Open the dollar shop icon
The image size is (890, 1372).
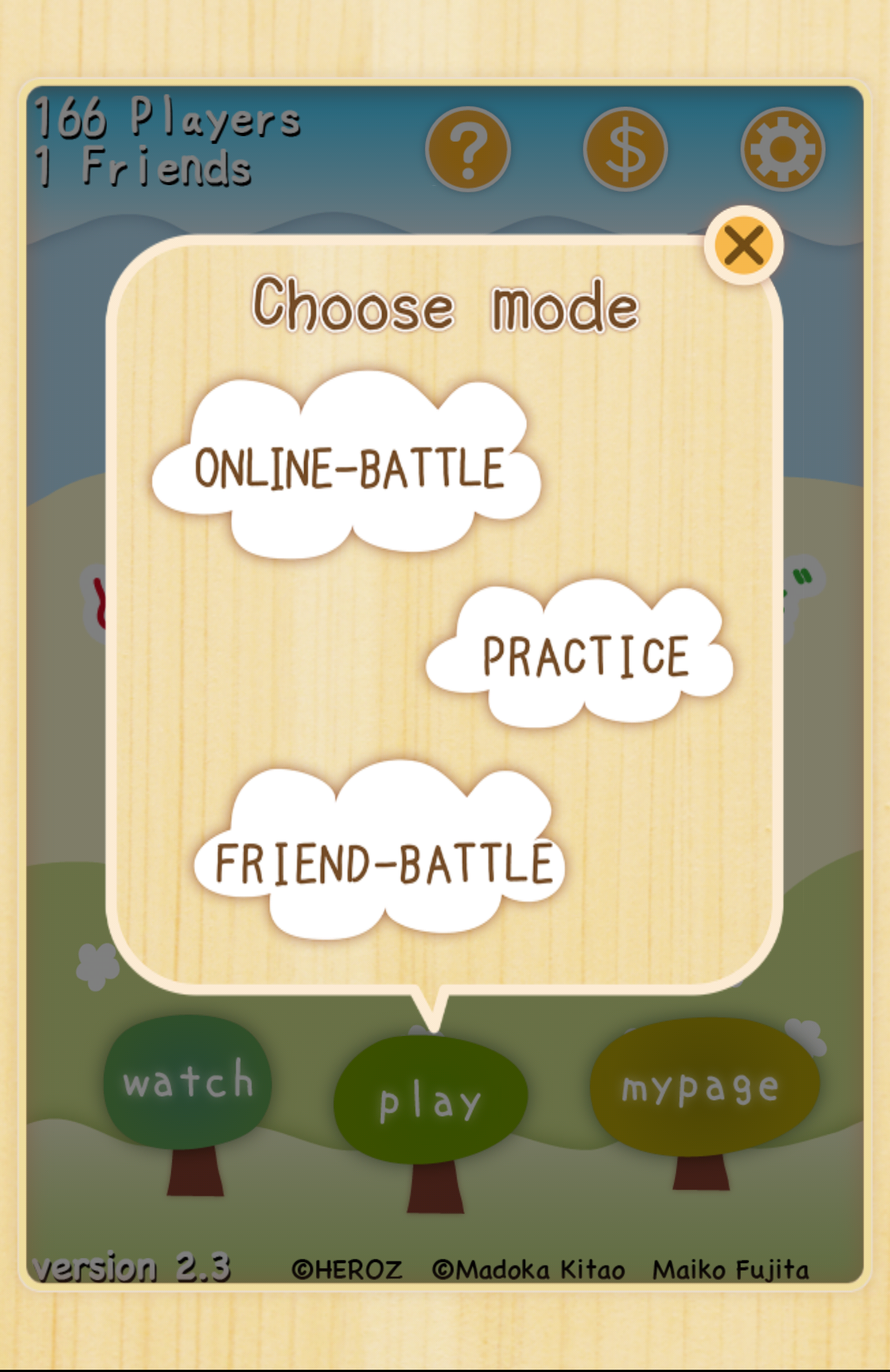(x=625, y=148)
